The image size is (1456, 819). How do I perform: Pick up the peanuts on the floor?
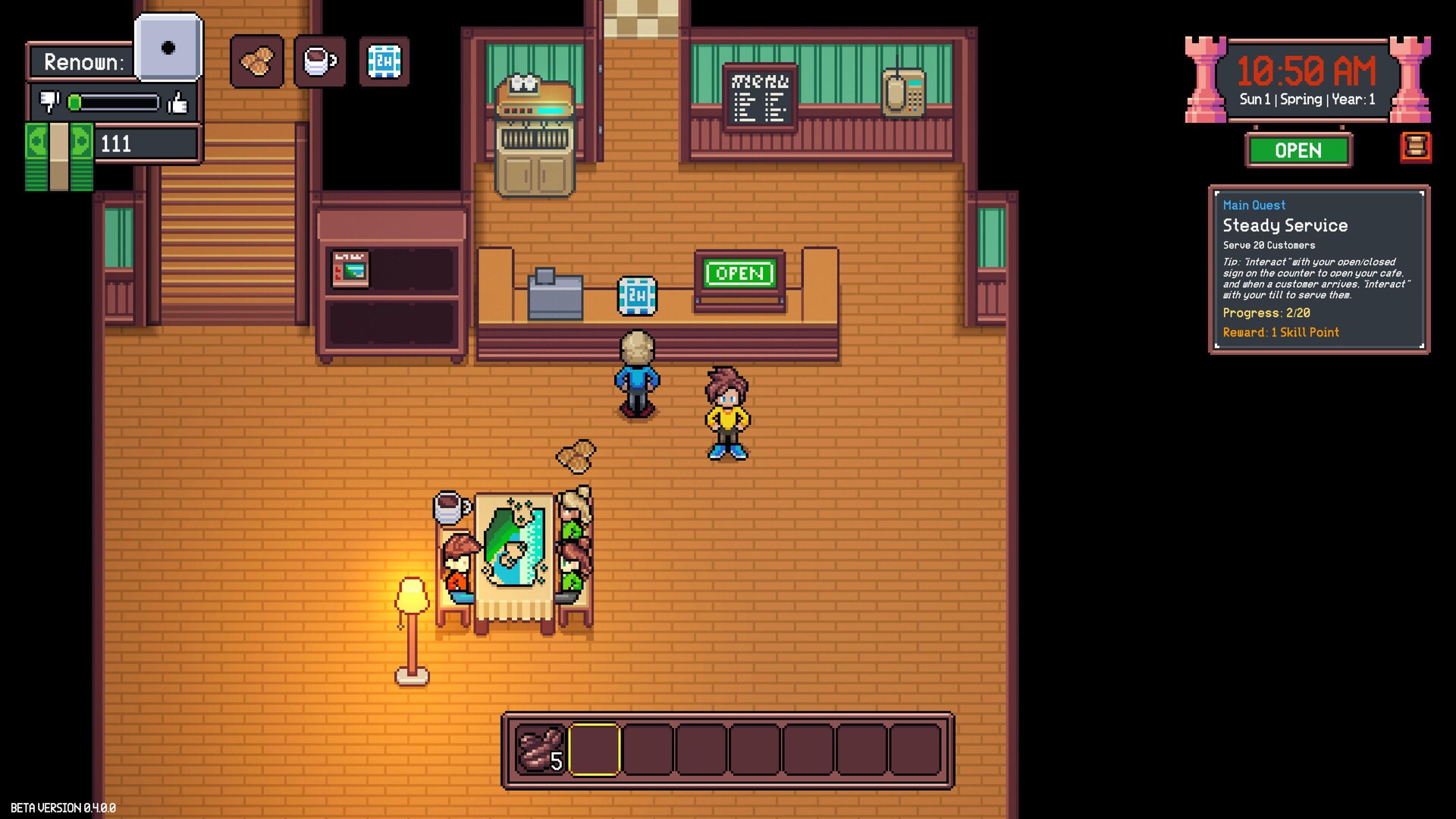(x=576, y=456)
